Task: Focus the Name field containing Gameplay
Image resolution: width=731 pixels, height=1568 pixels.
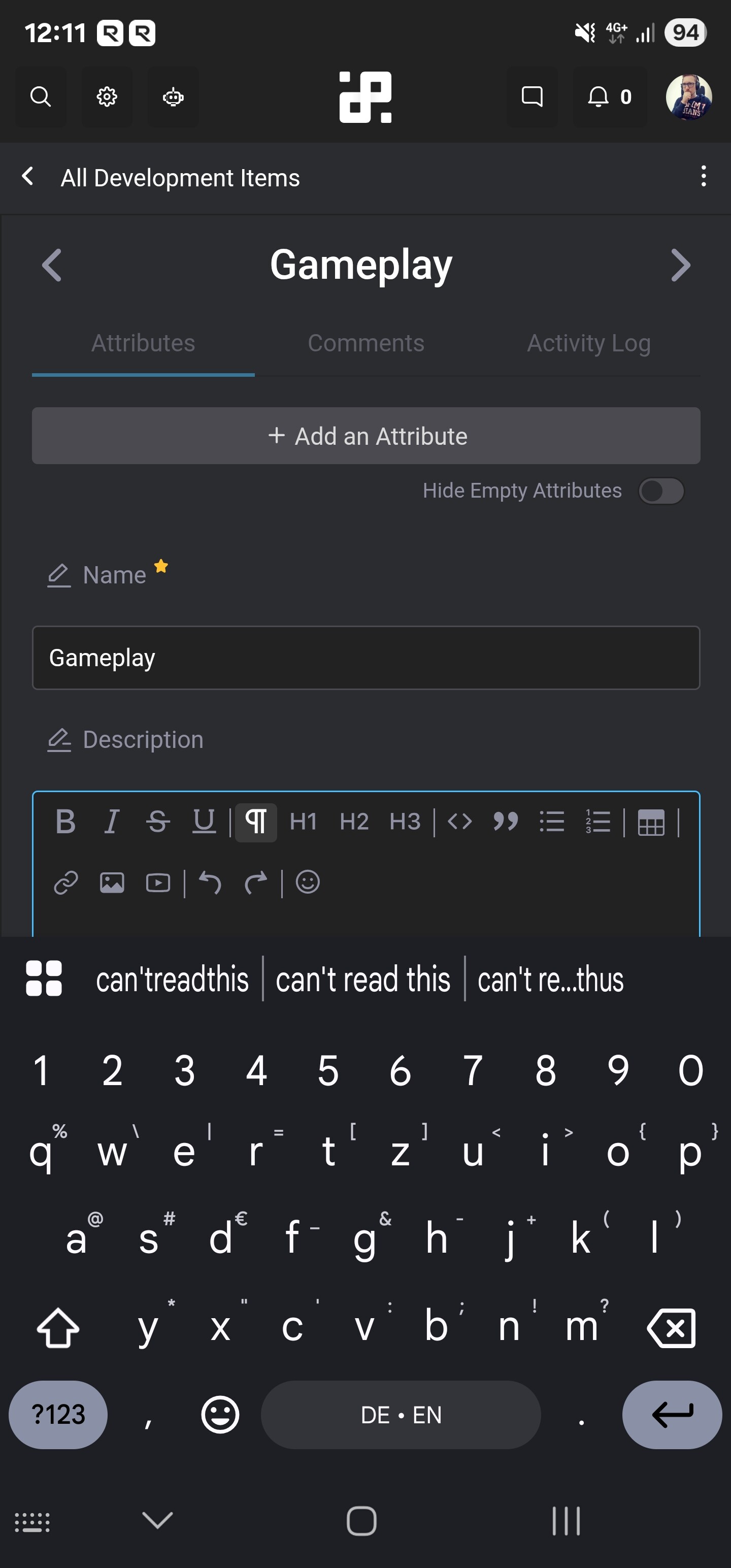Action: [x=366, y=658]
